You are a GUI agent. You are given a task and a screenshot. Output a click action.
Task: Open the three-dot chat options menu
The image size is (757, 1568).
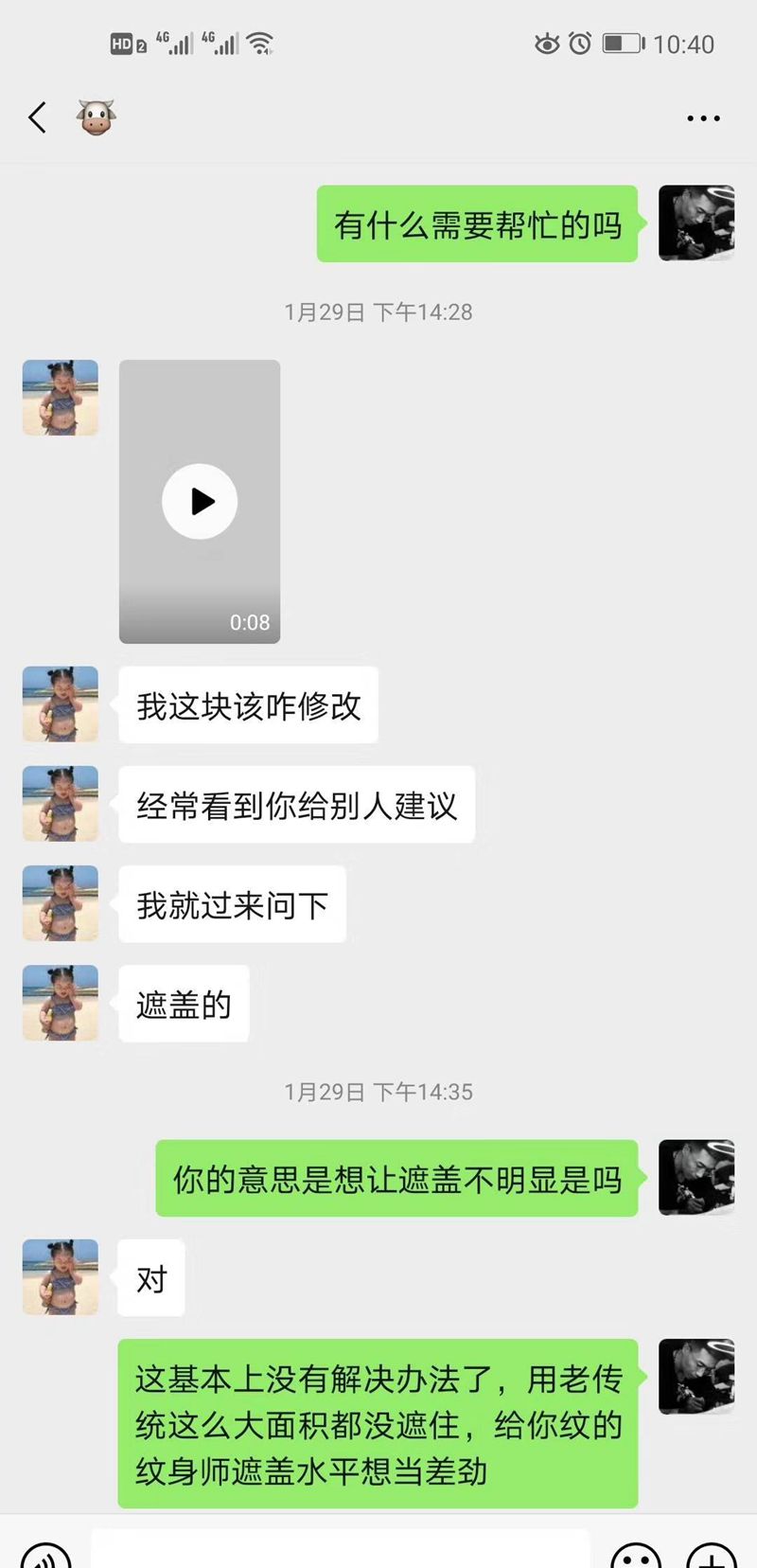703,118
